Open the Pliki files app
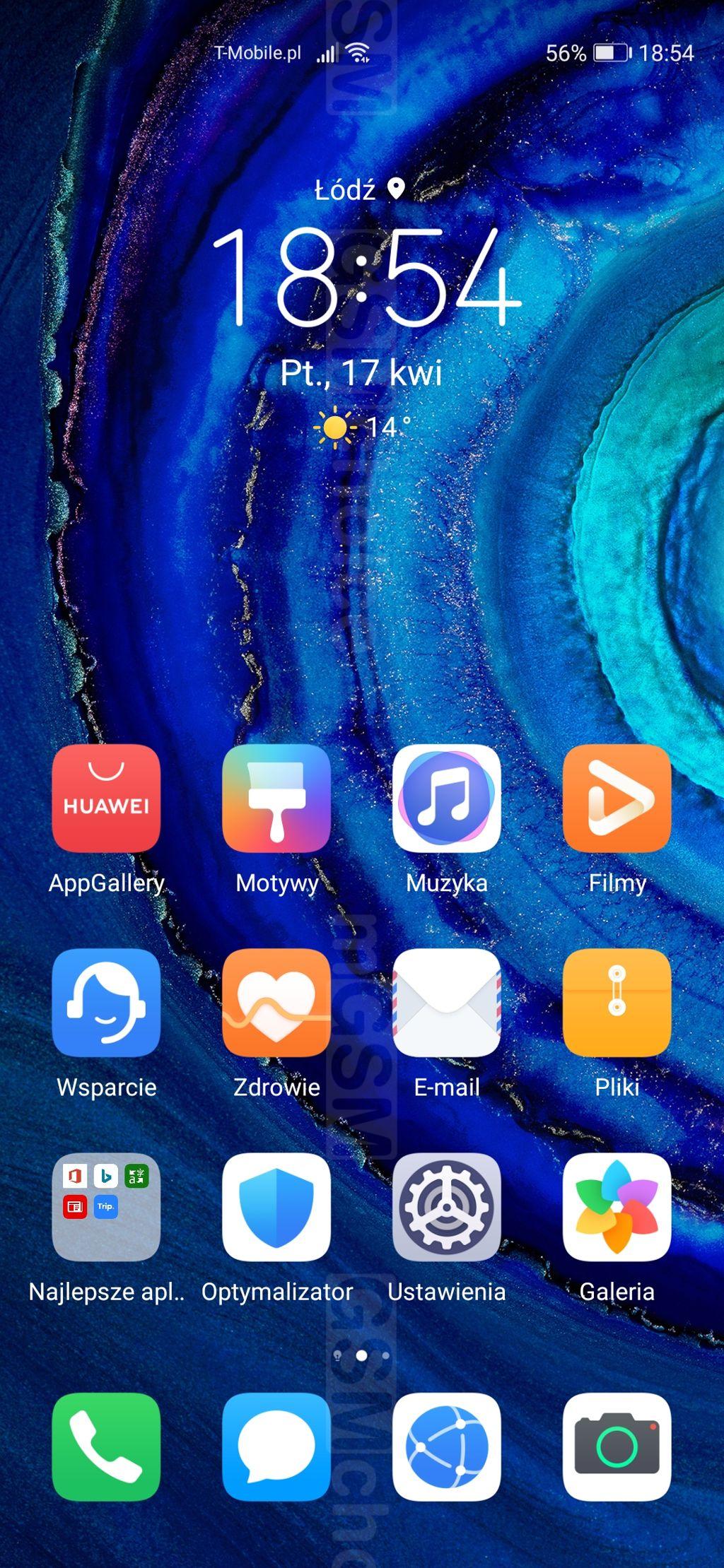The image size is (724, 1568). [x=617, y=1002]
